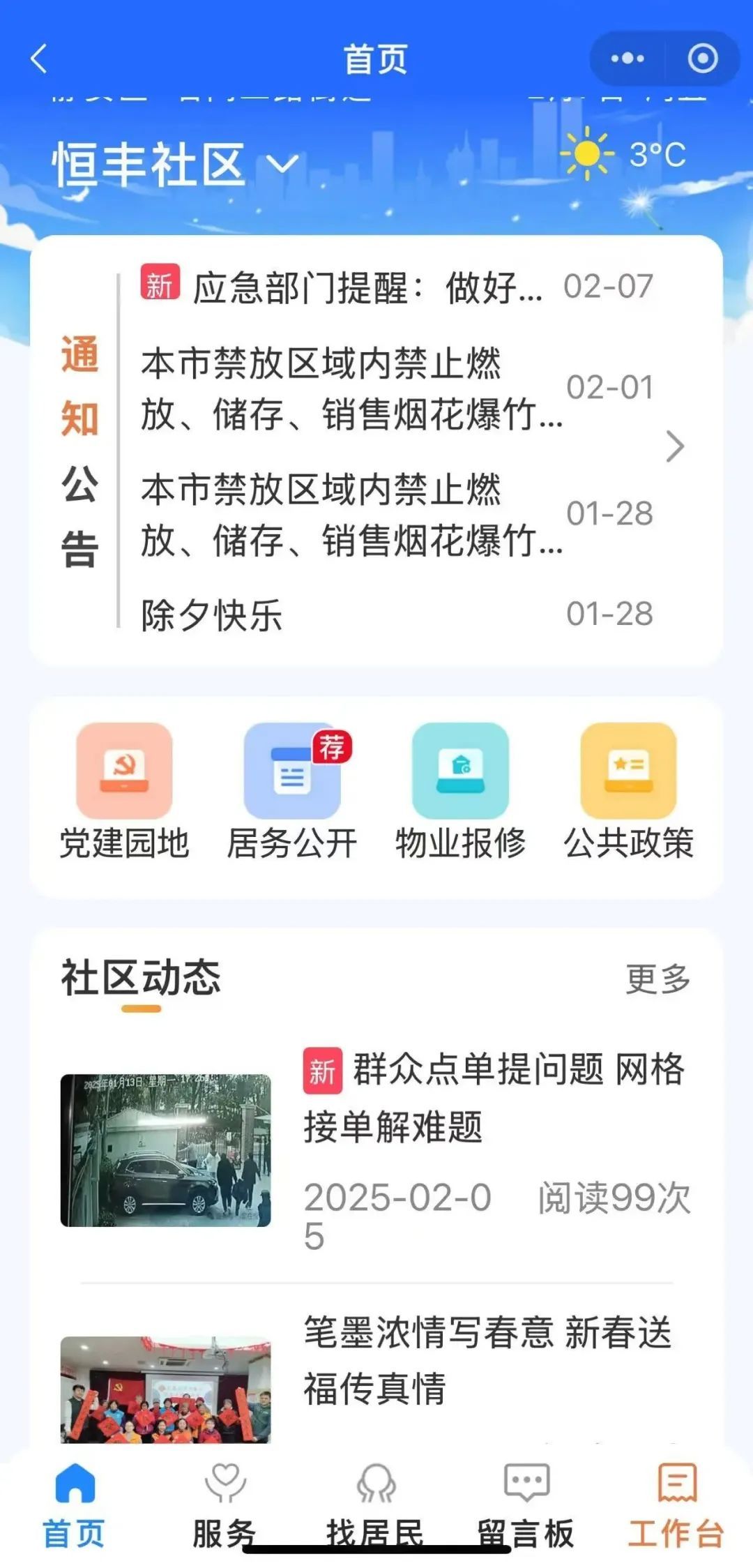Close the mini program with the circle icon

pyautogui.click(x=702, y=59)
